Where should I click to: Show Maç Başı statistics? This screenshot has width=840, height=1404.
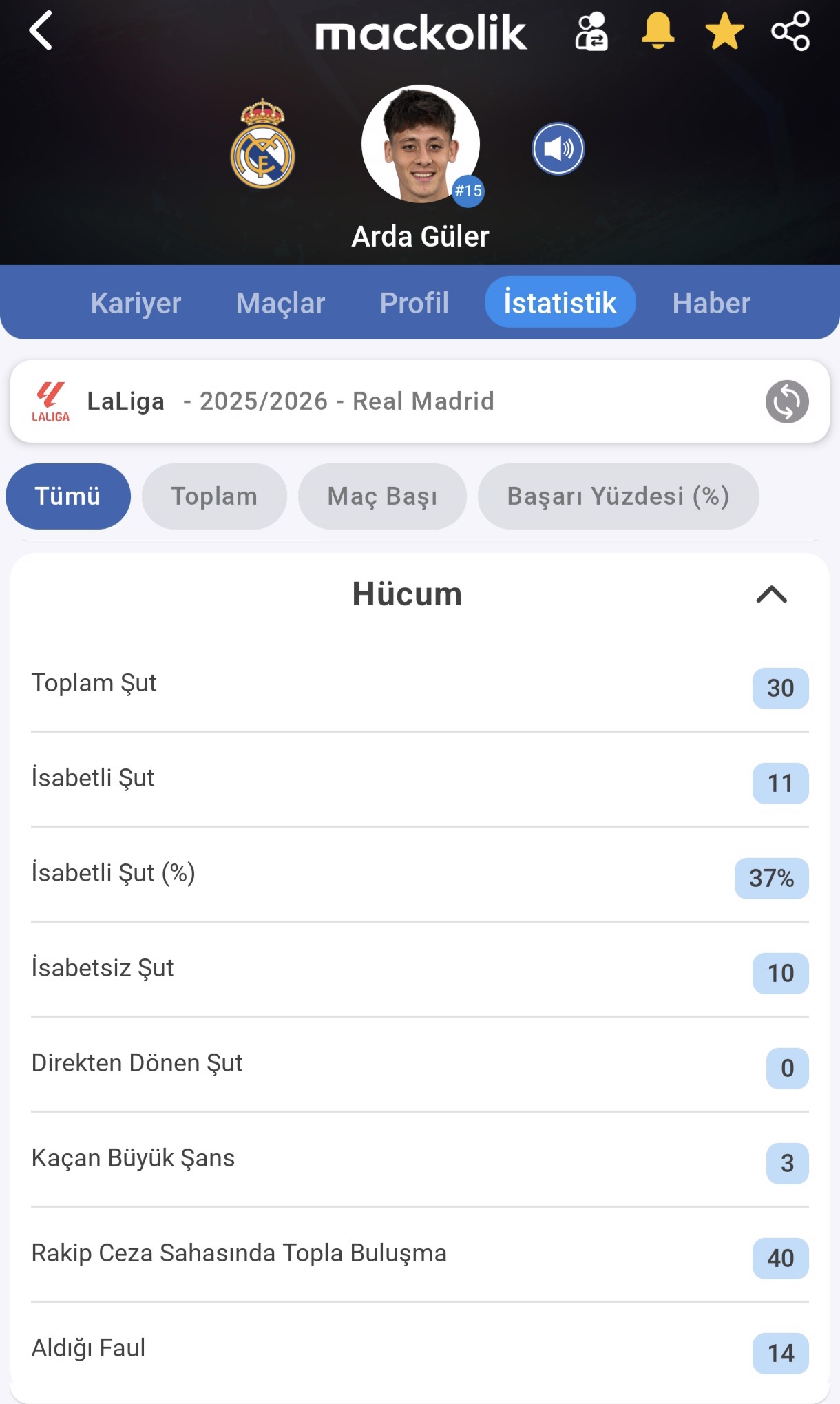click(x=382, y=496)
